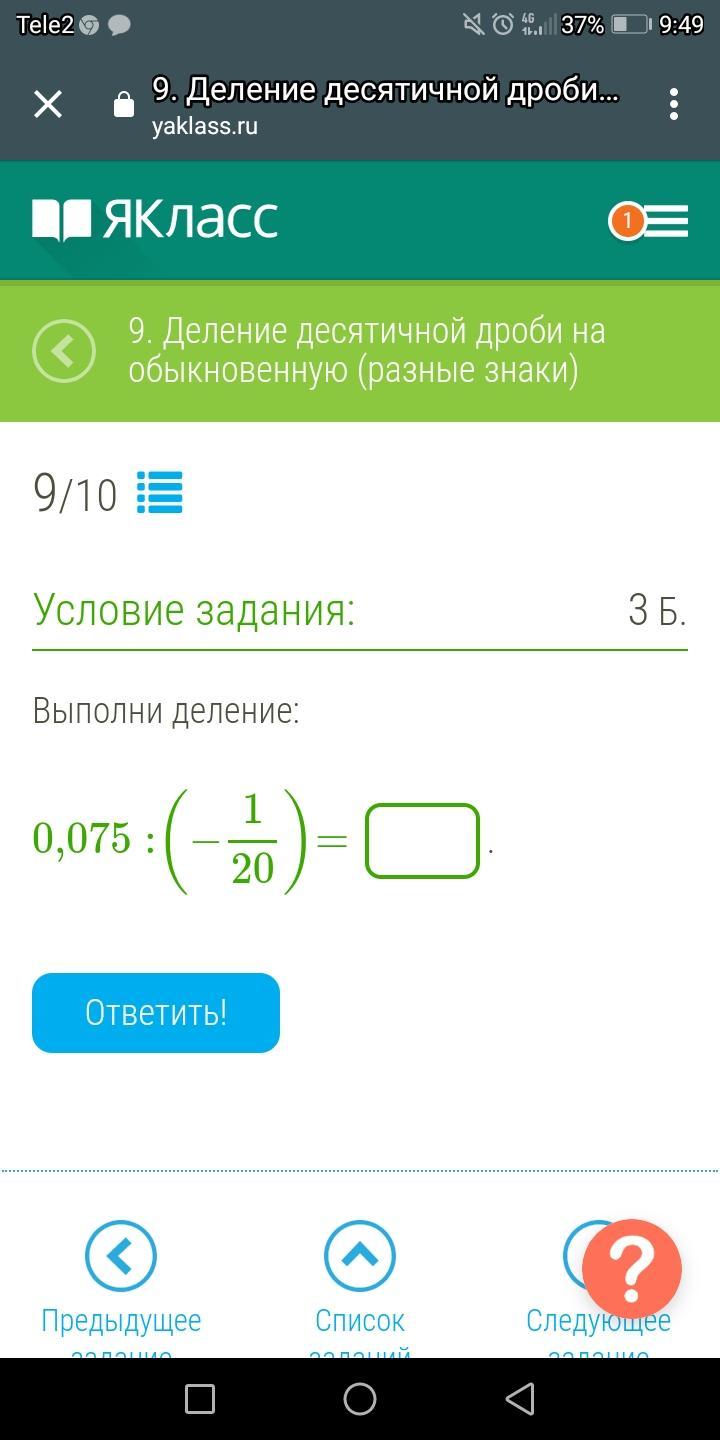Open the task list icon beside 9/10

pyautogui.click(x=160, y=493)
